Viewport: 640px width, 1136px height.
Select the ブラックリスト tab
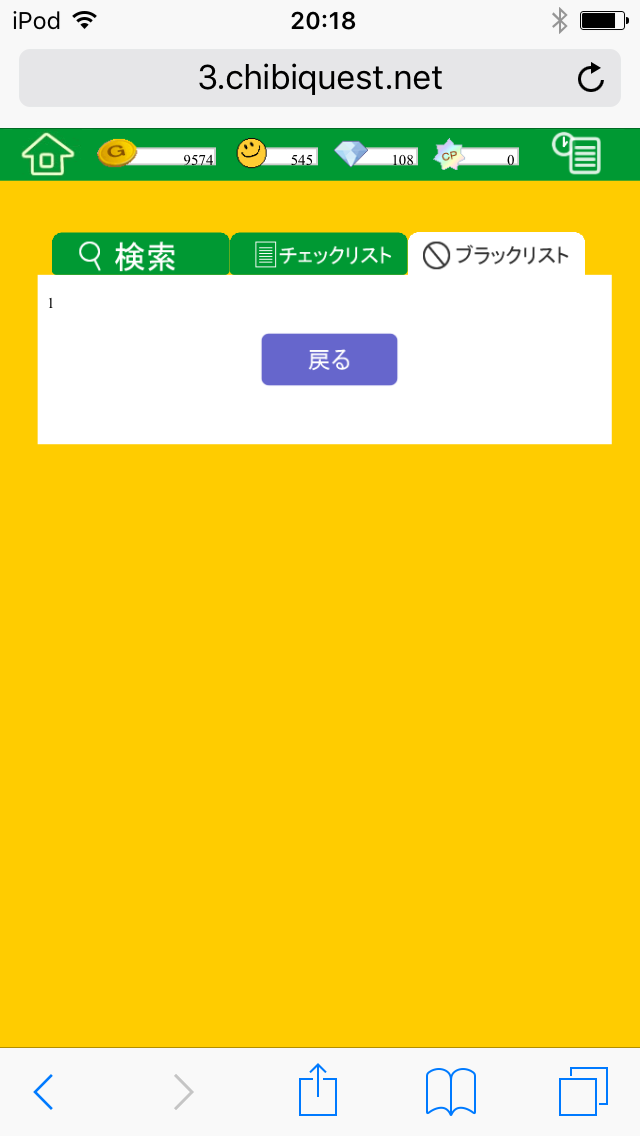(496, 254)
